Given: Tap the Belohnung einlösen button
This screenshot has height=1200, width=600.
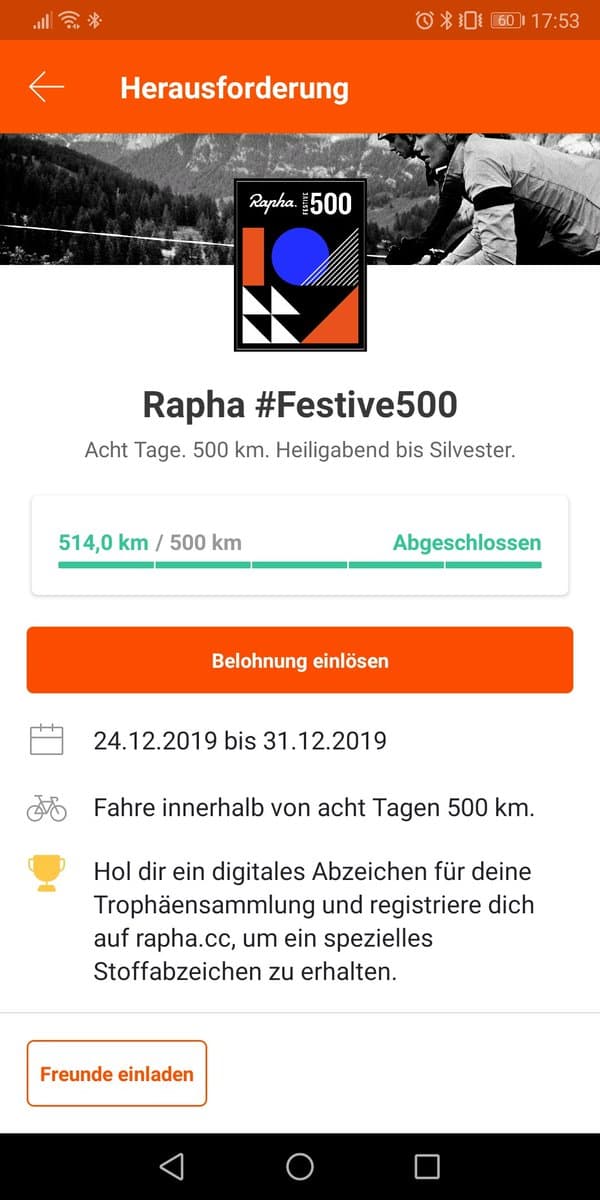Looking at the screenshot, I should pyautogui.click(x=300, y=660).
